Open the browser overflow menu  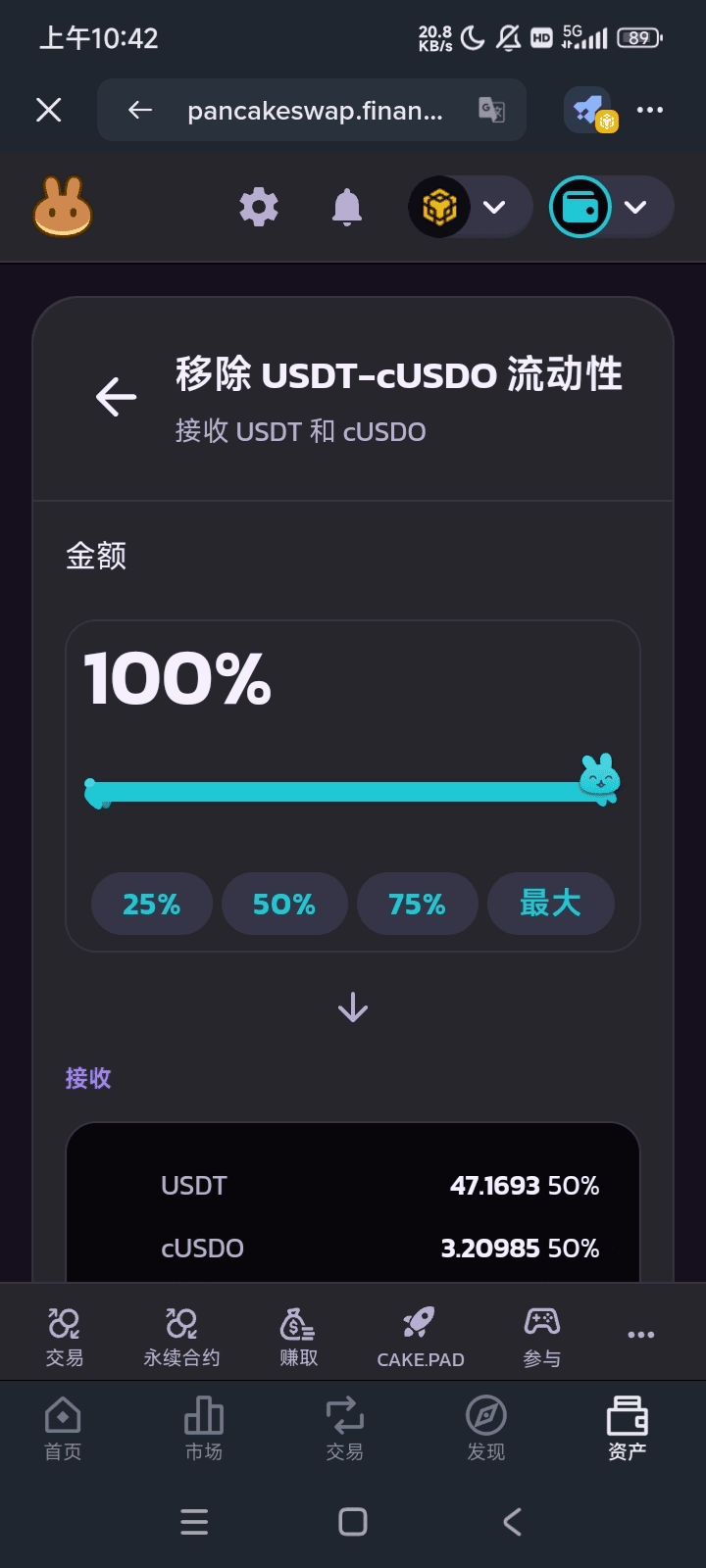point(650,110)
